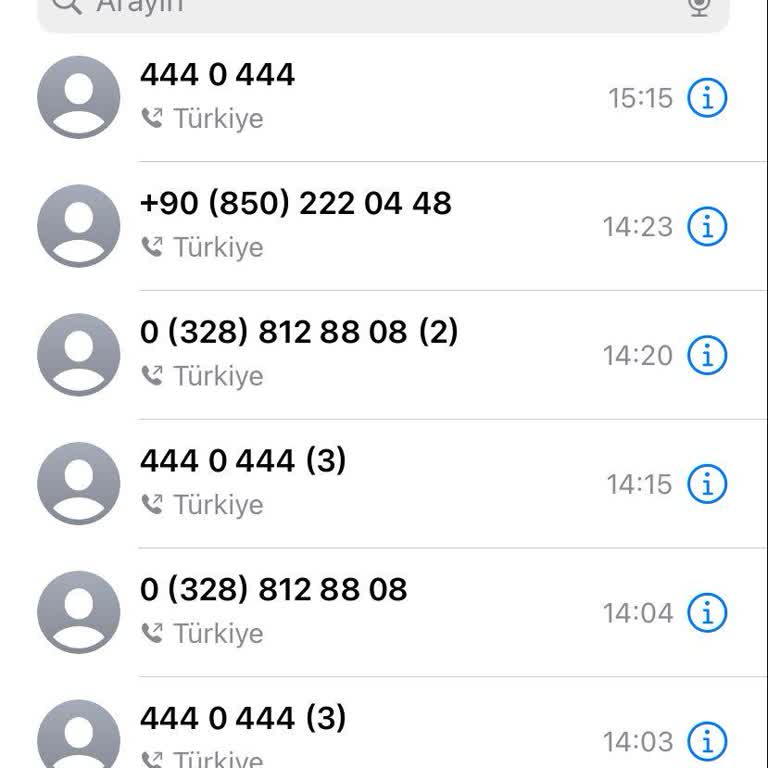Open info for the 15:15 call
Viewport: 768px width, 768px height.
click(707, 98)
